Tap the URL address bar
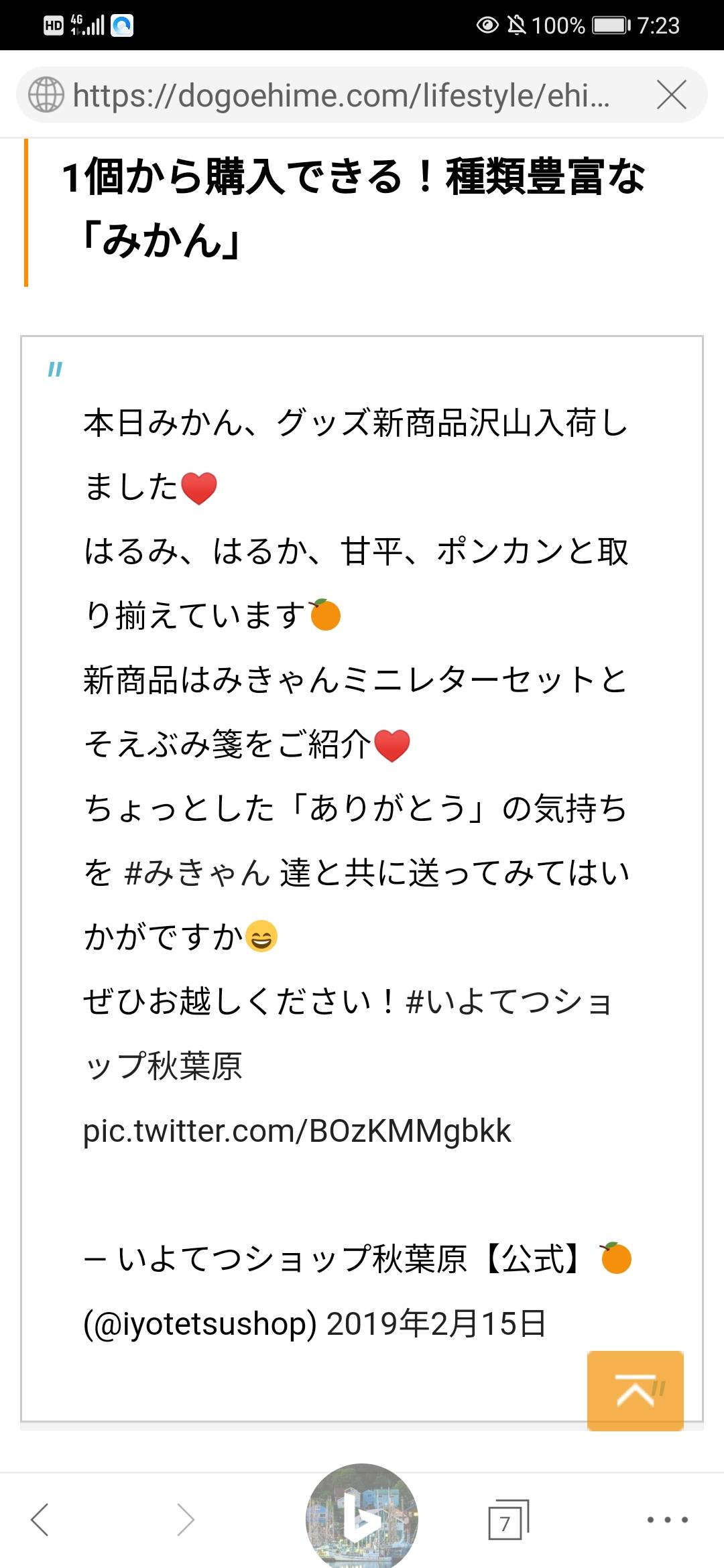Viewport: 724px width, 1568px height. point(341,95)
